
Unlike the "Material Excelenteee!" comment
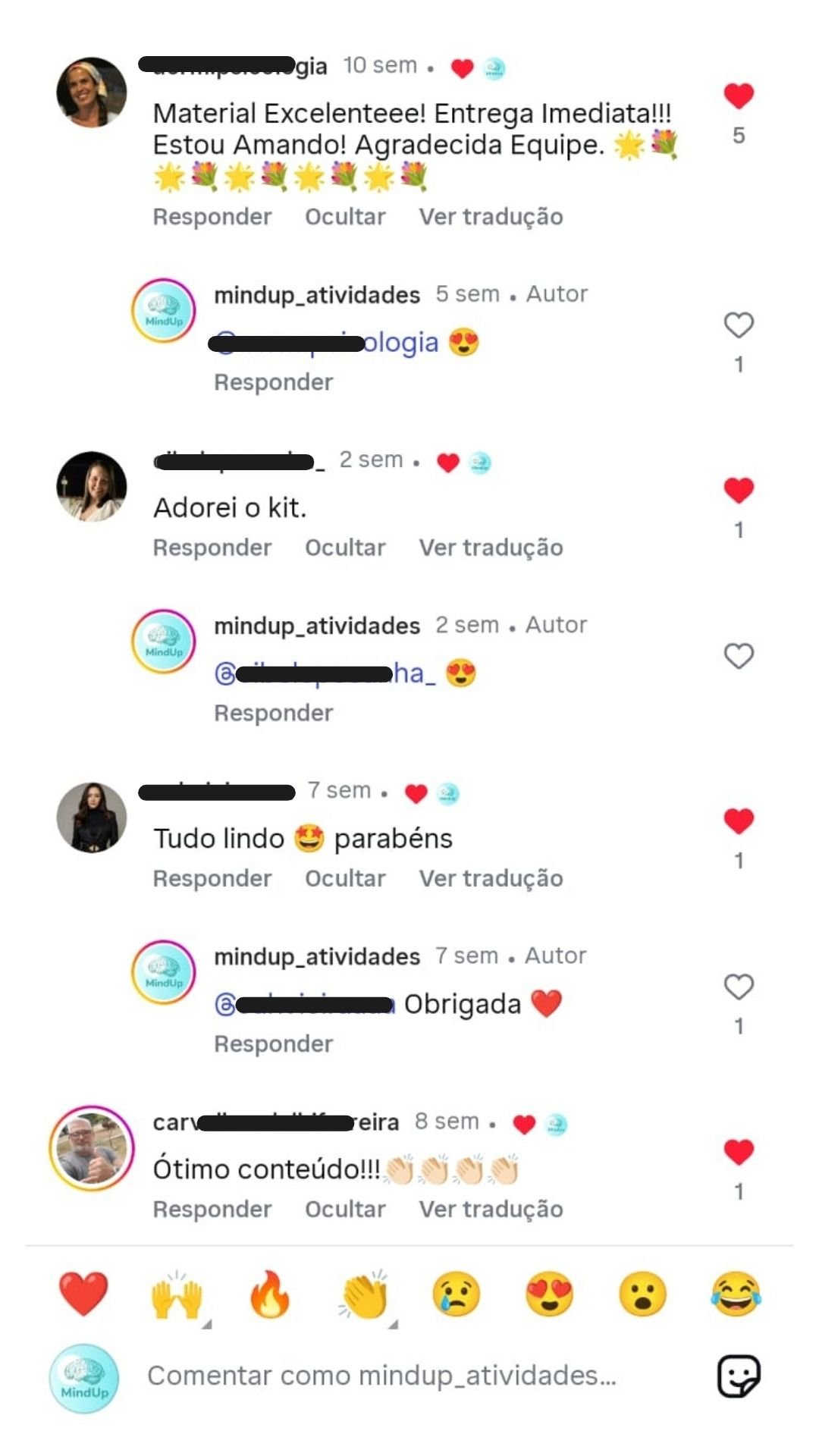739,96
